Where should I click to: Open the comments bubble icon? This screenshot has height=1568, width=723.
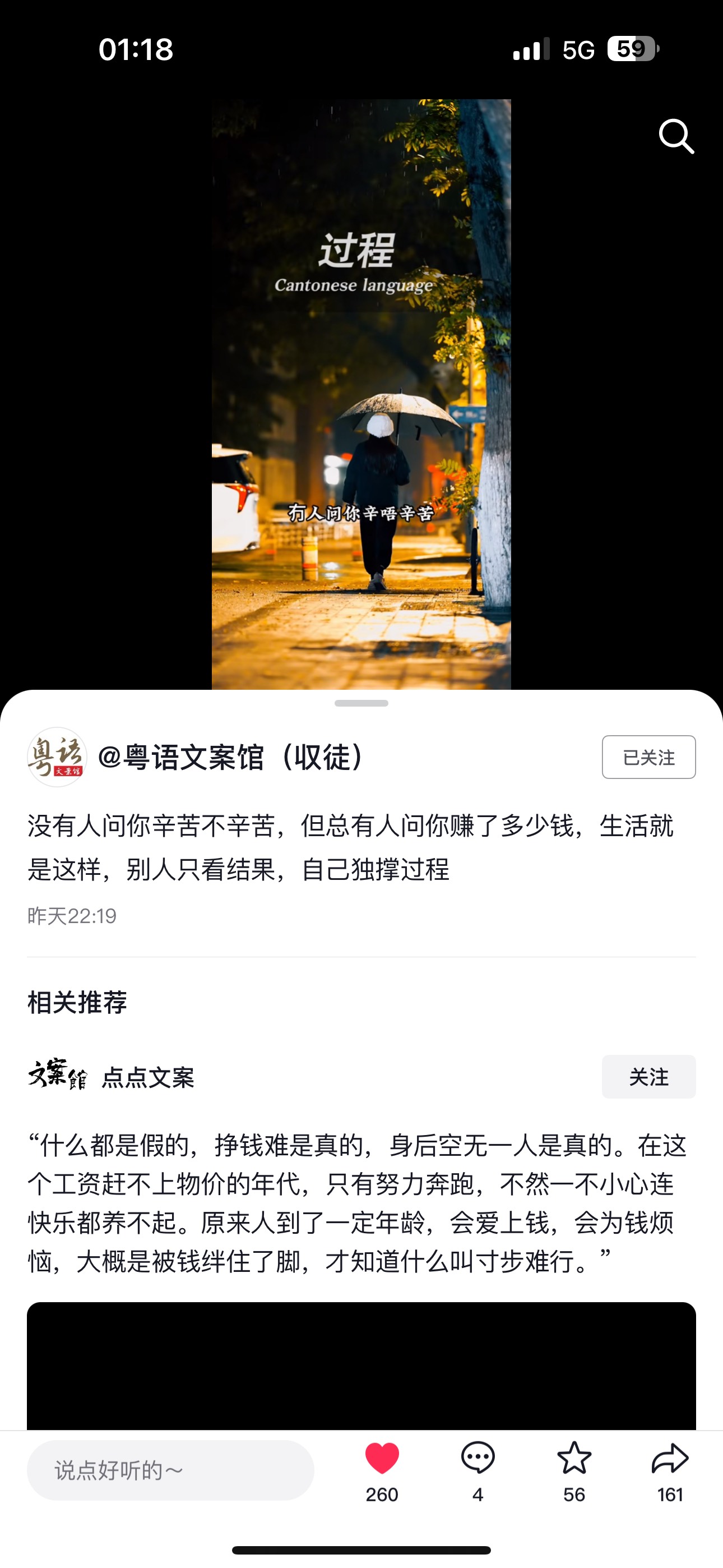click(x=478, y=1459)
